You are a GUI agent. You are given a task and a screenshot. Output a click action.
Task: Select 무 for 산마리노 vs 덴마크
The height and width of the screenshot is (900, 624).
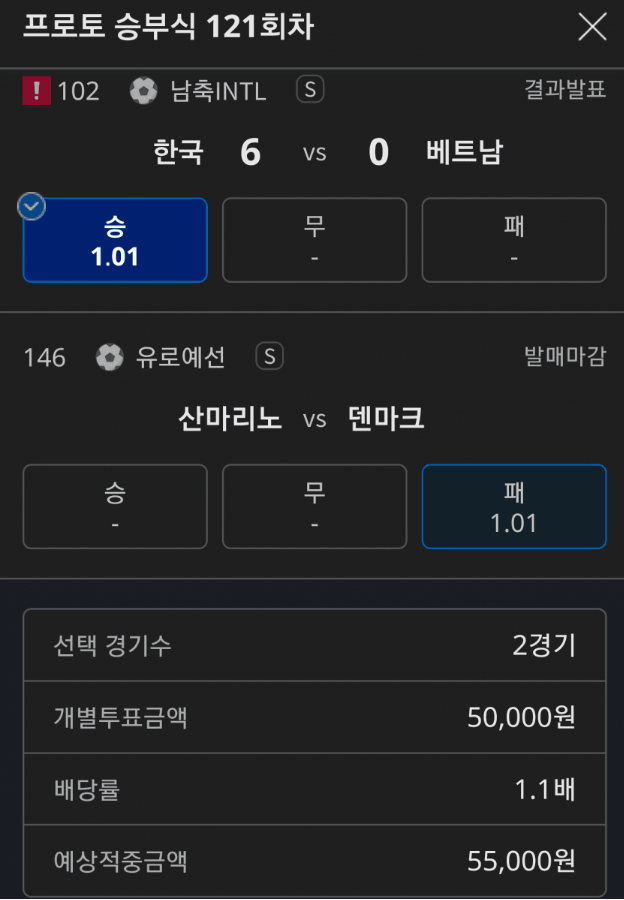click(314, 506)
